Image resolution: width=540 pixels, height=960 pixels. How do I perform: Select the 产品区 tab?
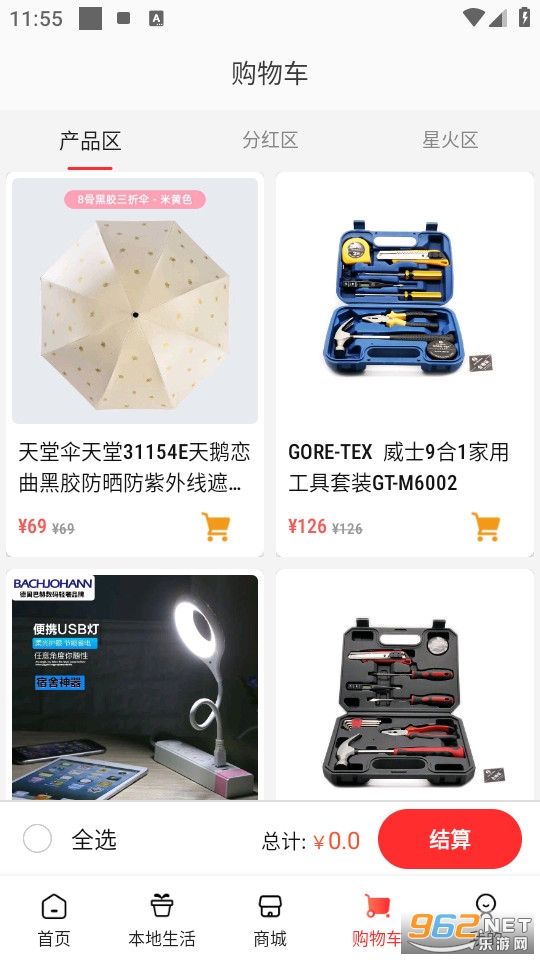coord(90,141)
